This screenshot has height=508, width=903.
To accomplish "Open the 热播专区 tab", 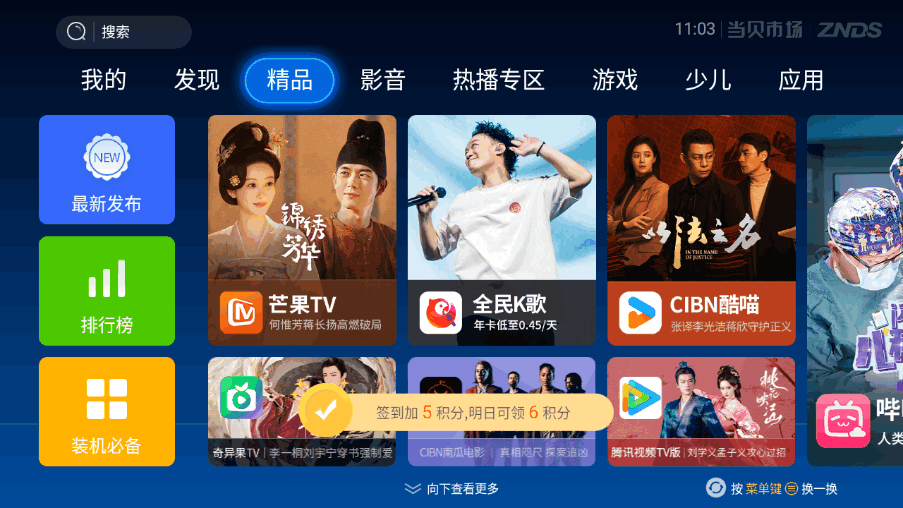I will [x=498, y=80].
